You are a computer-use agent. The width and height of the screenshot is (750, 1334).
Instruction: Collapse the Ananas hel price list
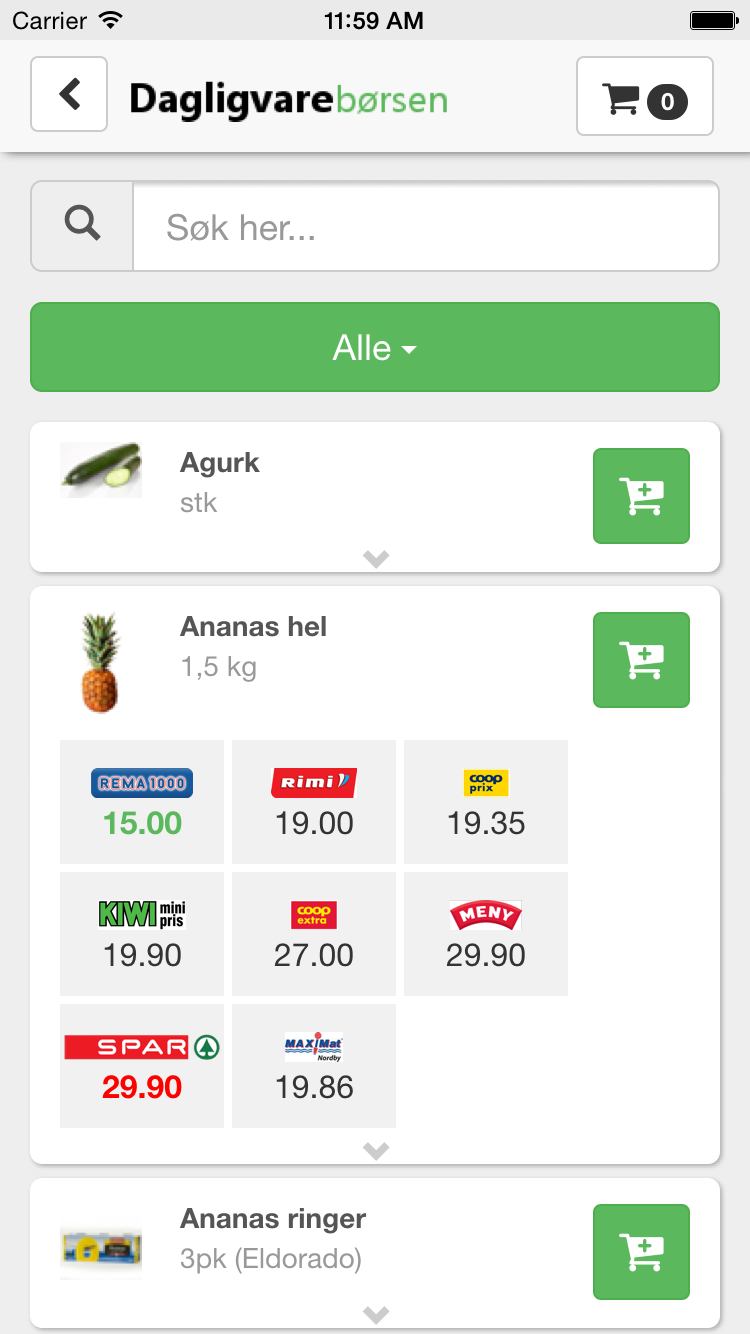(x=376, y=1151)
